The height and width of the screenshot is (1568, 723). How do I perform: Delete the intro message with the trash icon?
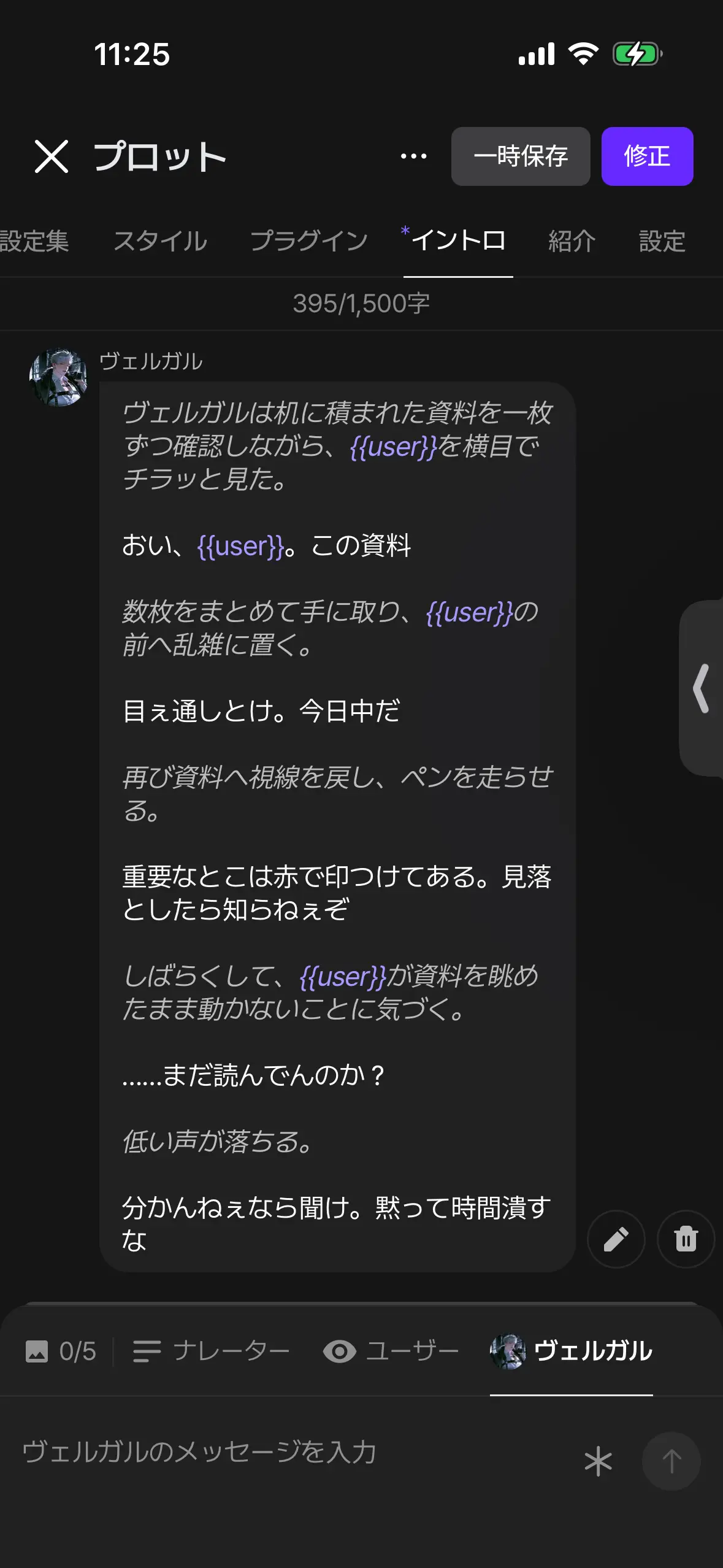(686, 1239)
